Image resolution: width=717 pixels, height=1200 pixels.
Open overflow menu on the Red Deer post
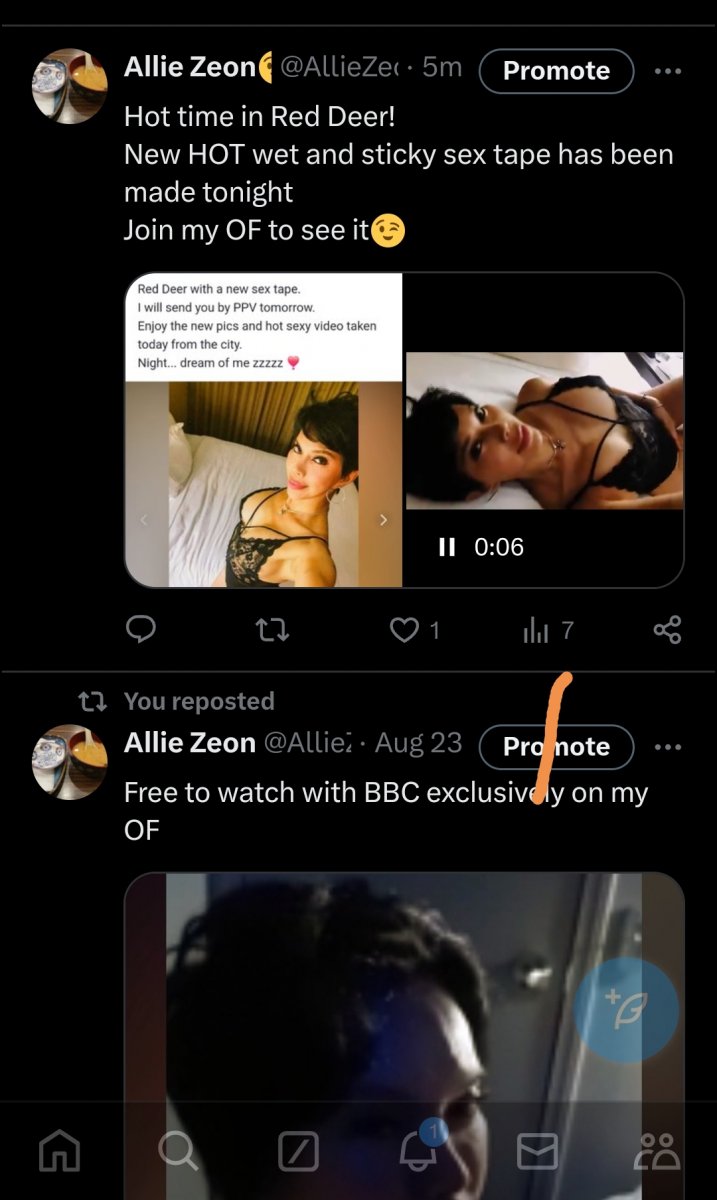[667, 71]
